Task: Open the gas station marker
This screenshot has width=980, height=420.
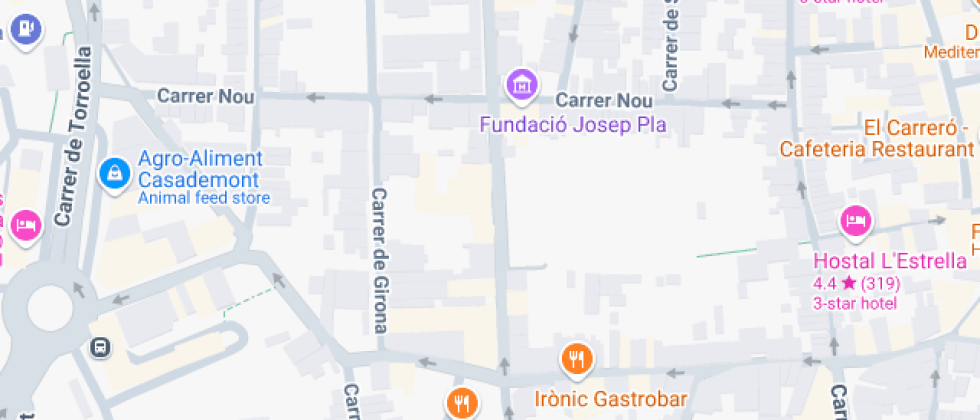Action: (25, 27)
